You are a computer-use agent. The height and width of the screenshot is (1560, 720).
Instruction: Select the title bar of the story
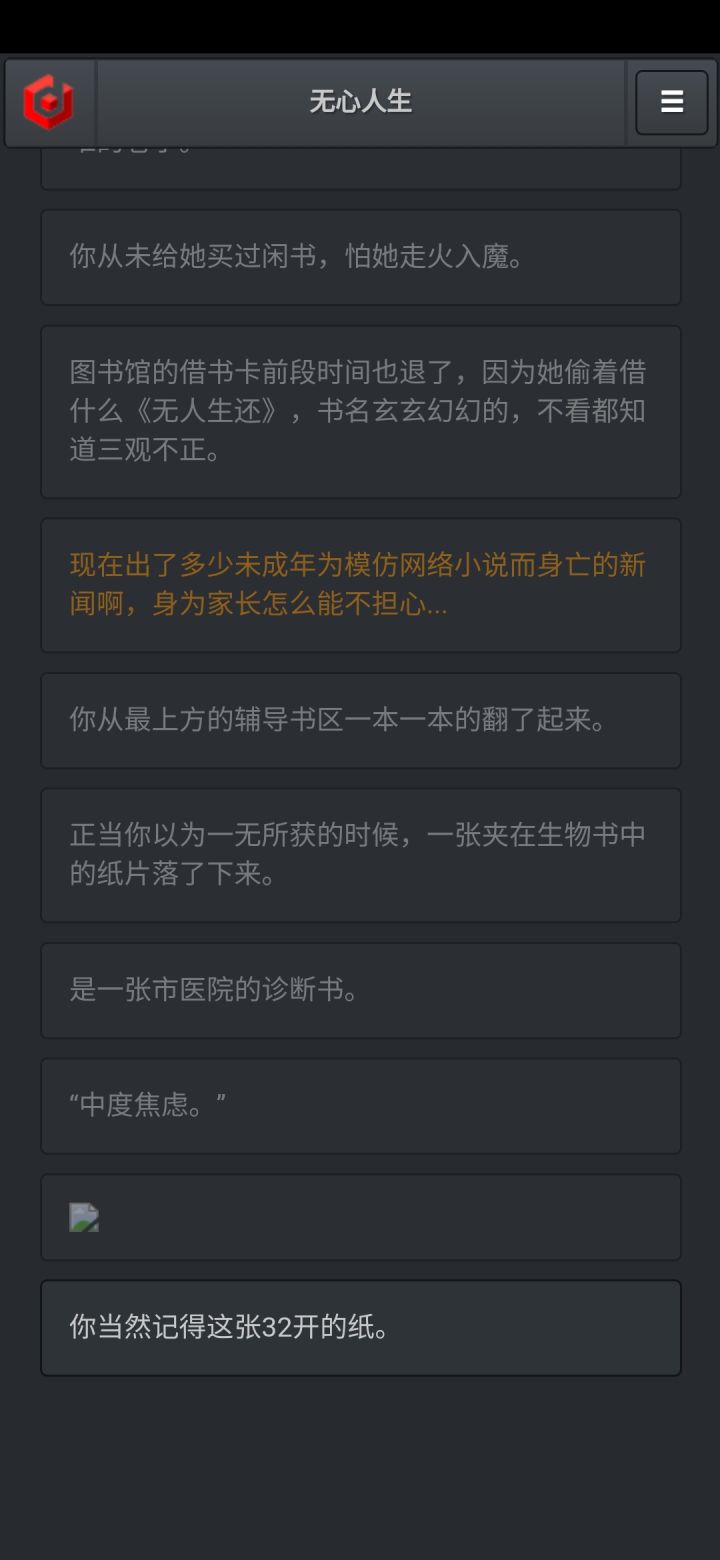coord(361,101)
